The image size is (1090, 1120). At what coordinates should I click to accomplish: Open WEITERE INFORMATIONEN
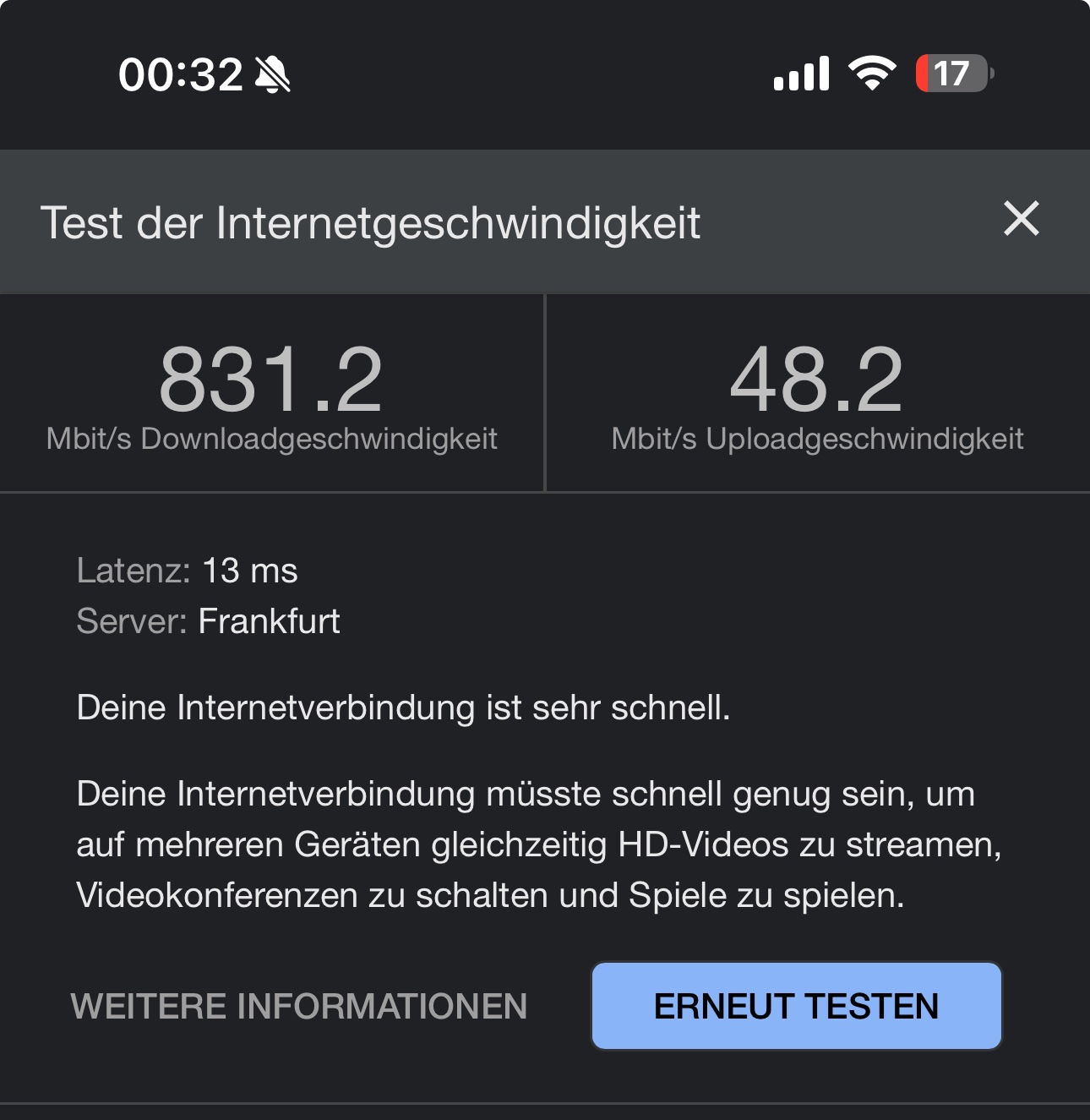coord(299,1006)
